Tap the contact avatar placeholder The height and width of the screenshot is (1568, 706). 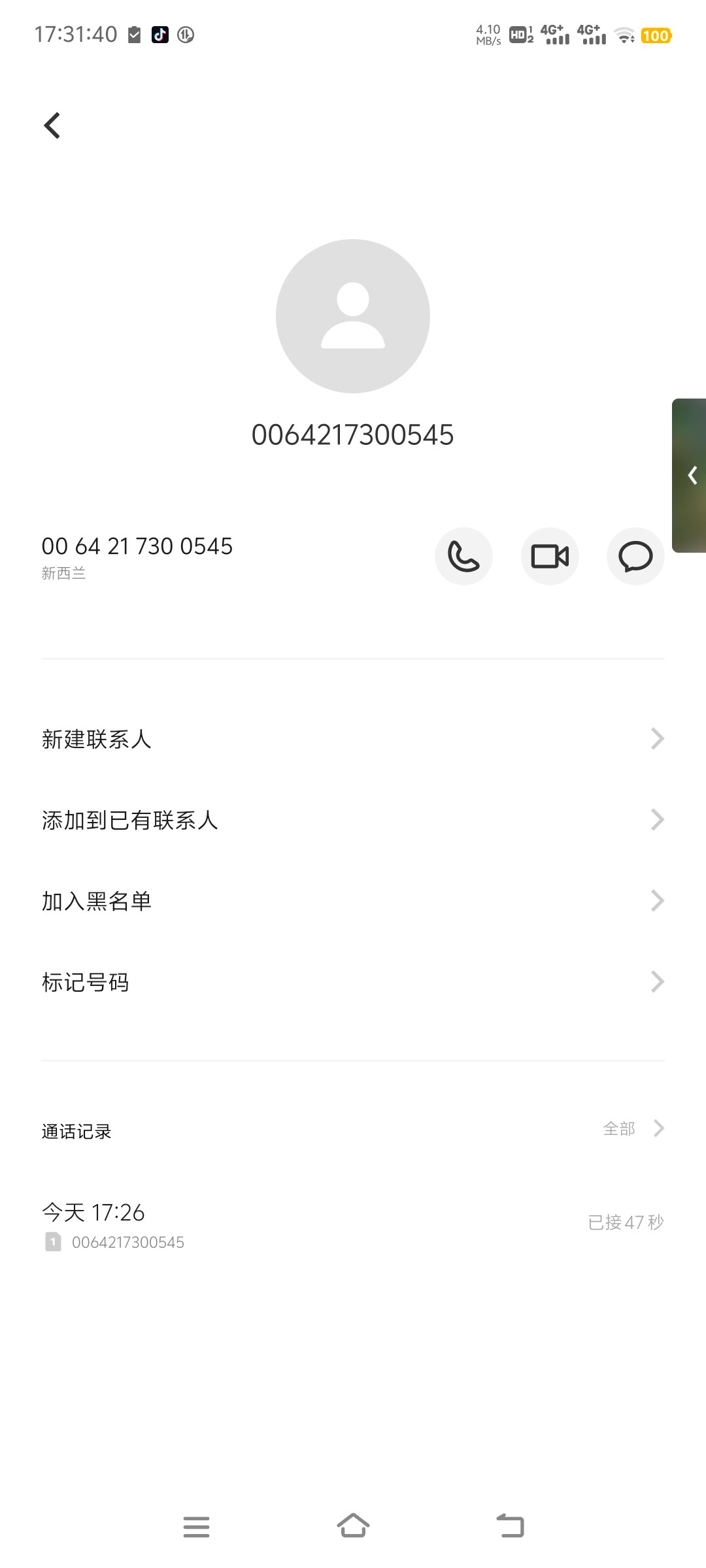coord(353,316)
